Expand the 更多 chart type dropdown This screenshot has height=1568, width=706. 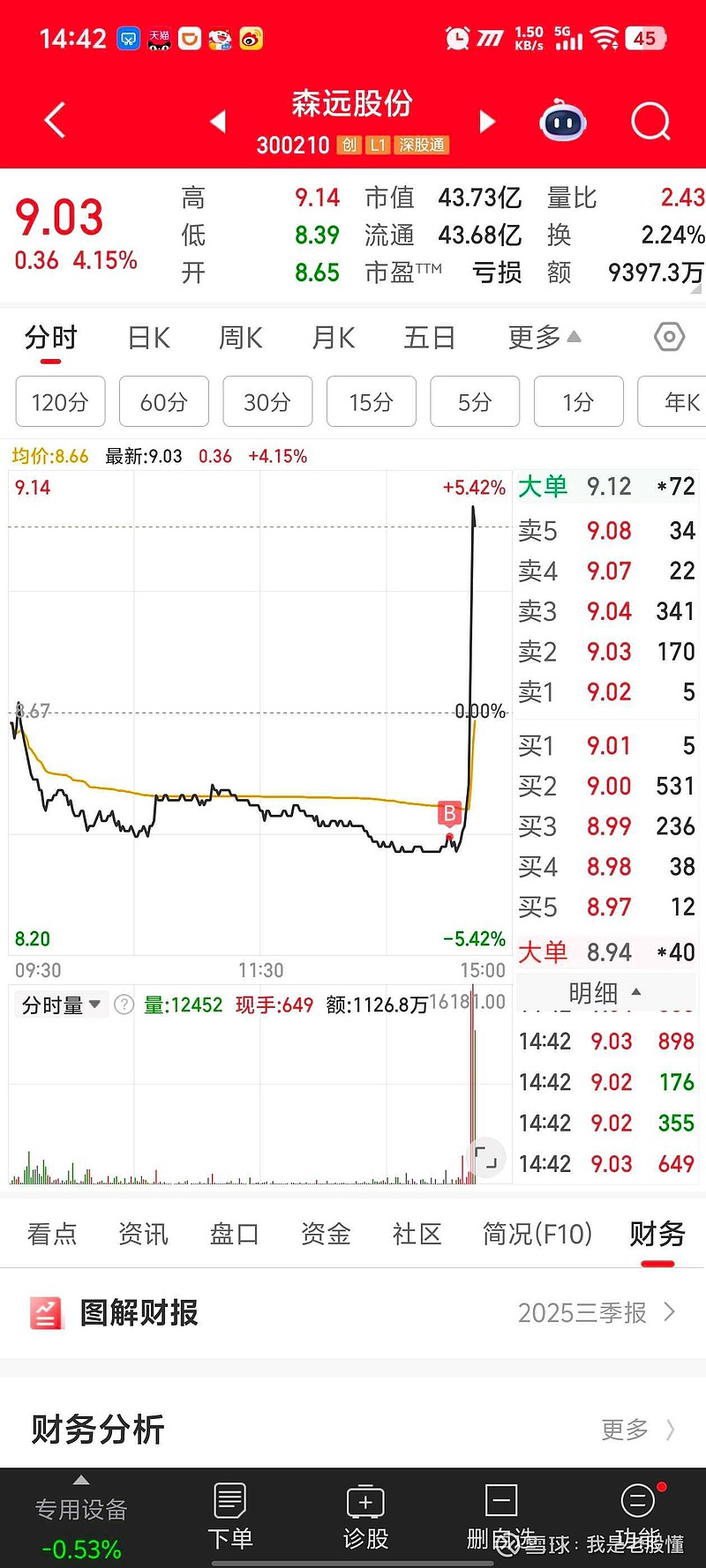coord(542,337)
